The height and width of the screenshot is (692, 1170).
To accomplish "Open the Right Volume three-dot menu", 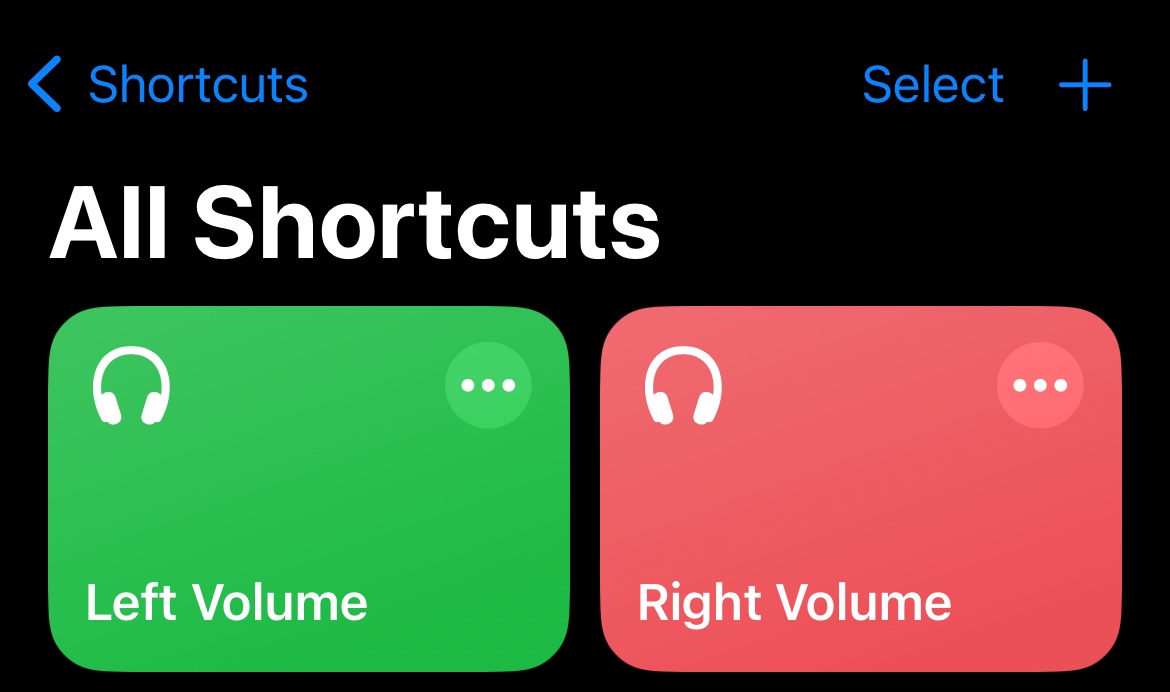I will [1040, 385].
